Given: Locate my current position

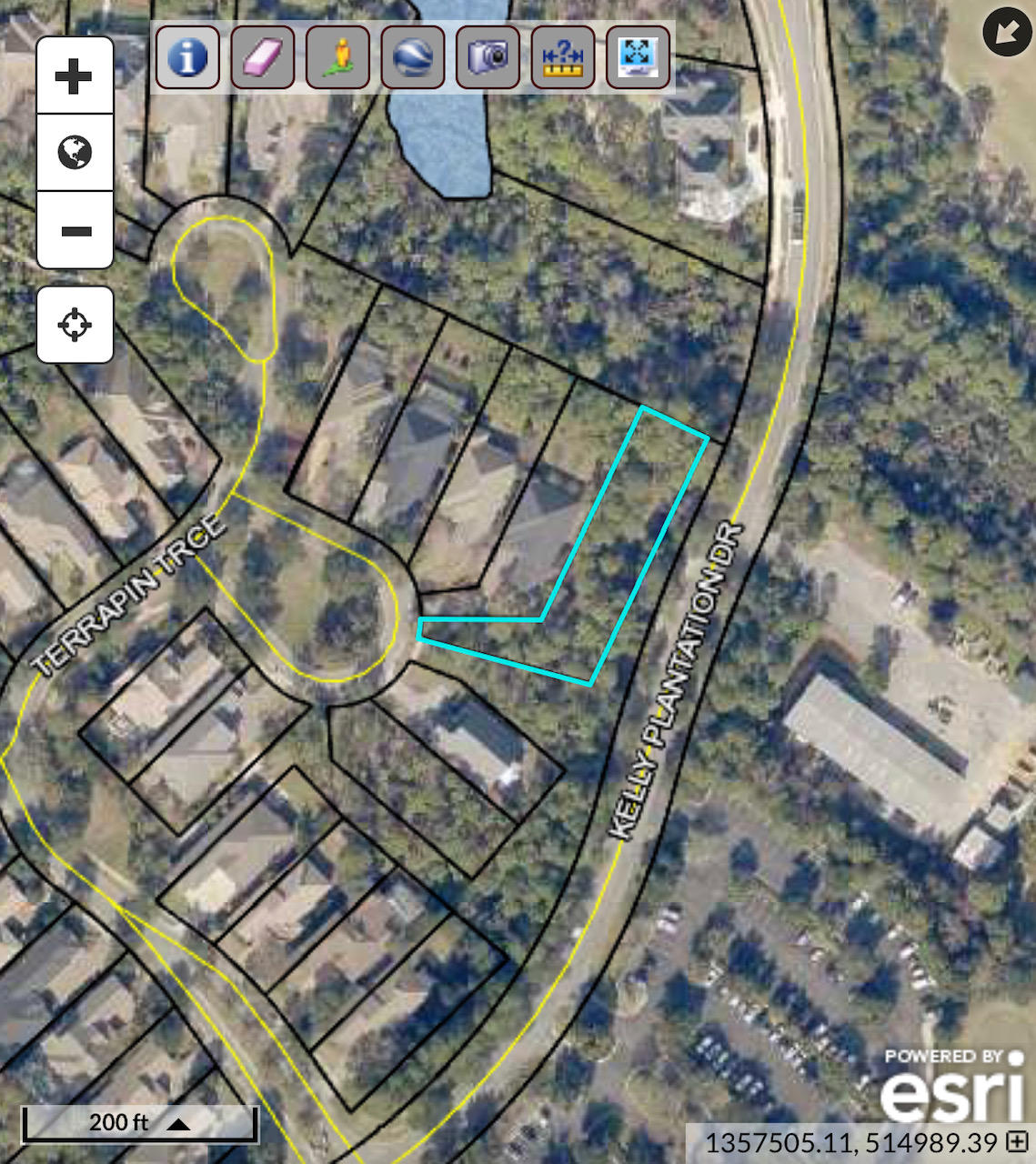Looking at the screenshot, I should pos(75,325).
